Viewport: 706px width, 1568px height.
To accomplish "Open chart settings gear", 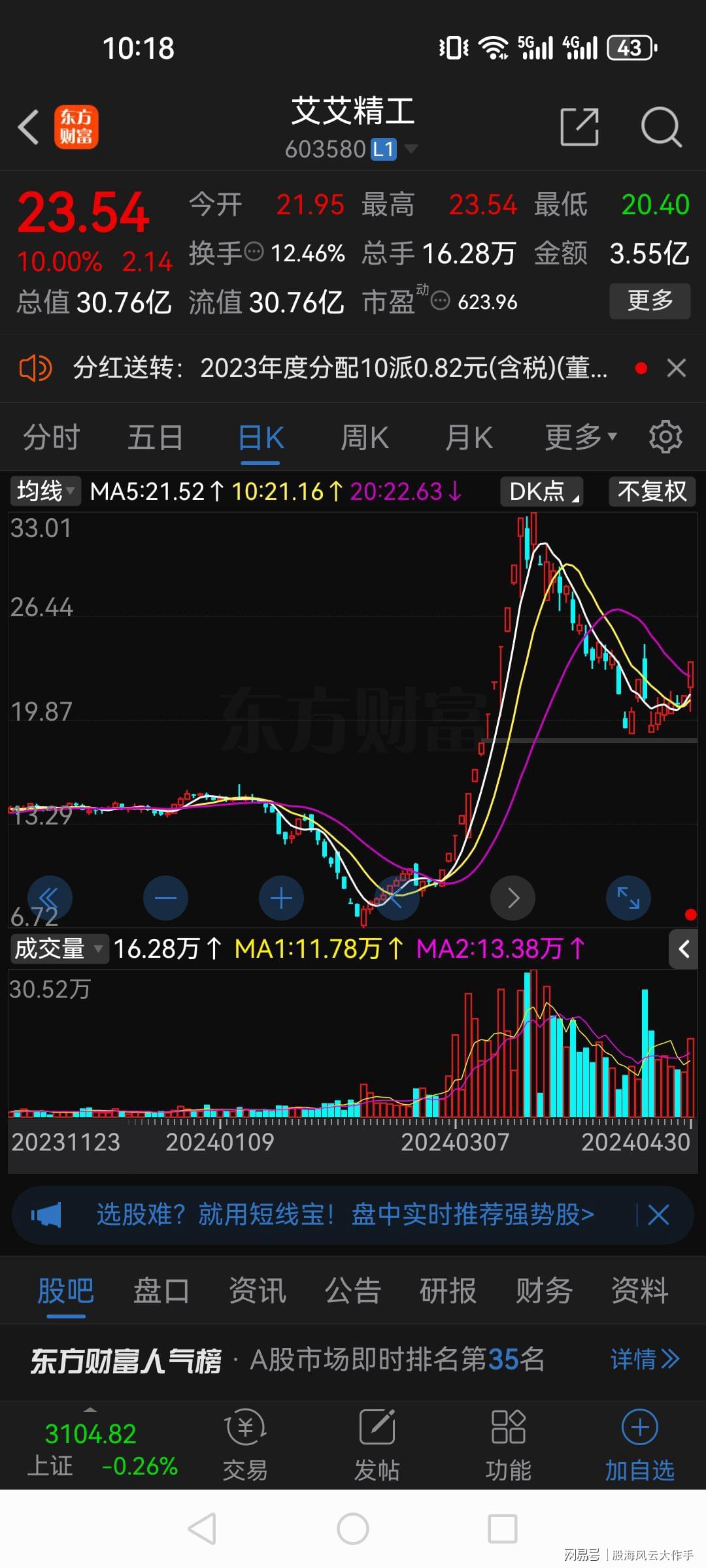I will pyautogui.click(x=665, y=437).
